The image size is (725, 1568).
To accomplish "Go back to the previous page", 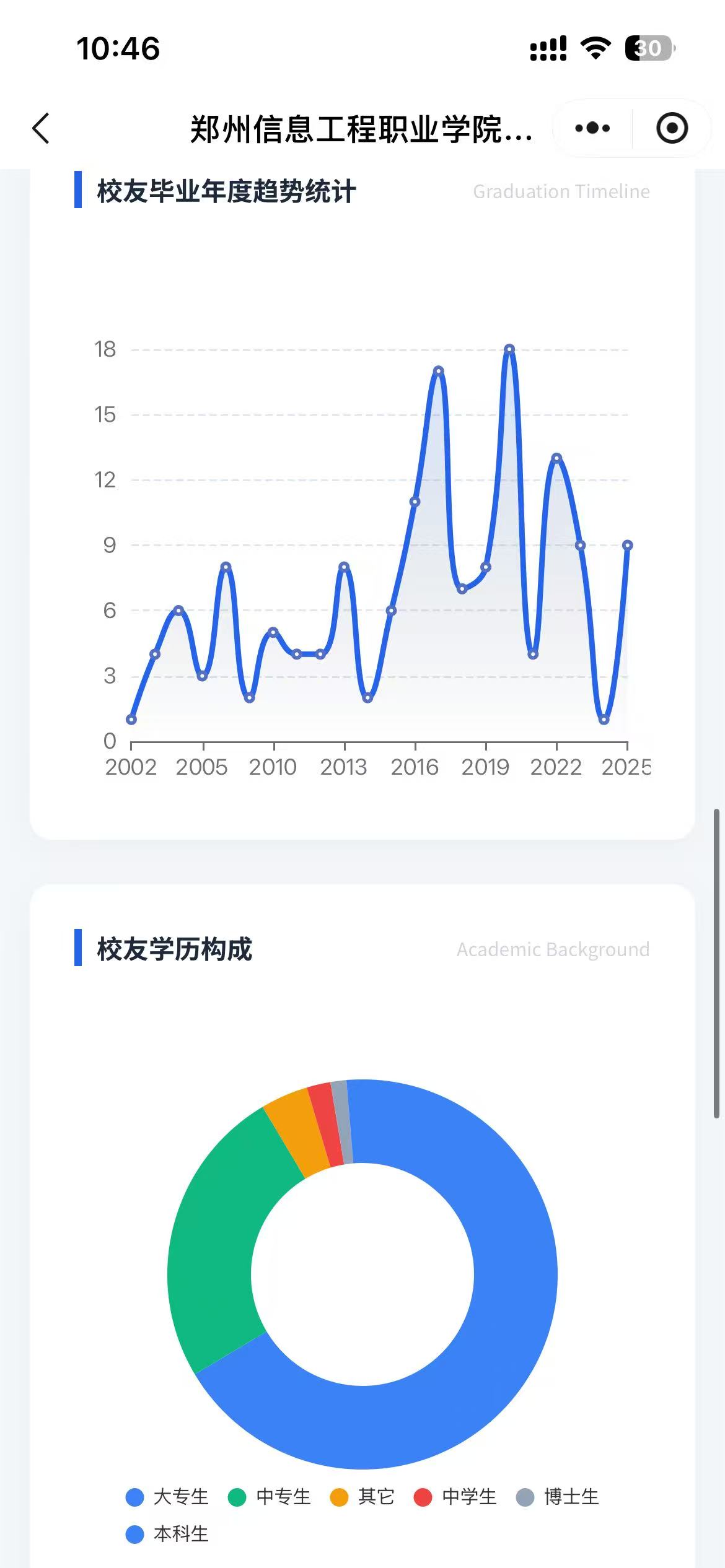I will (41, 129).
